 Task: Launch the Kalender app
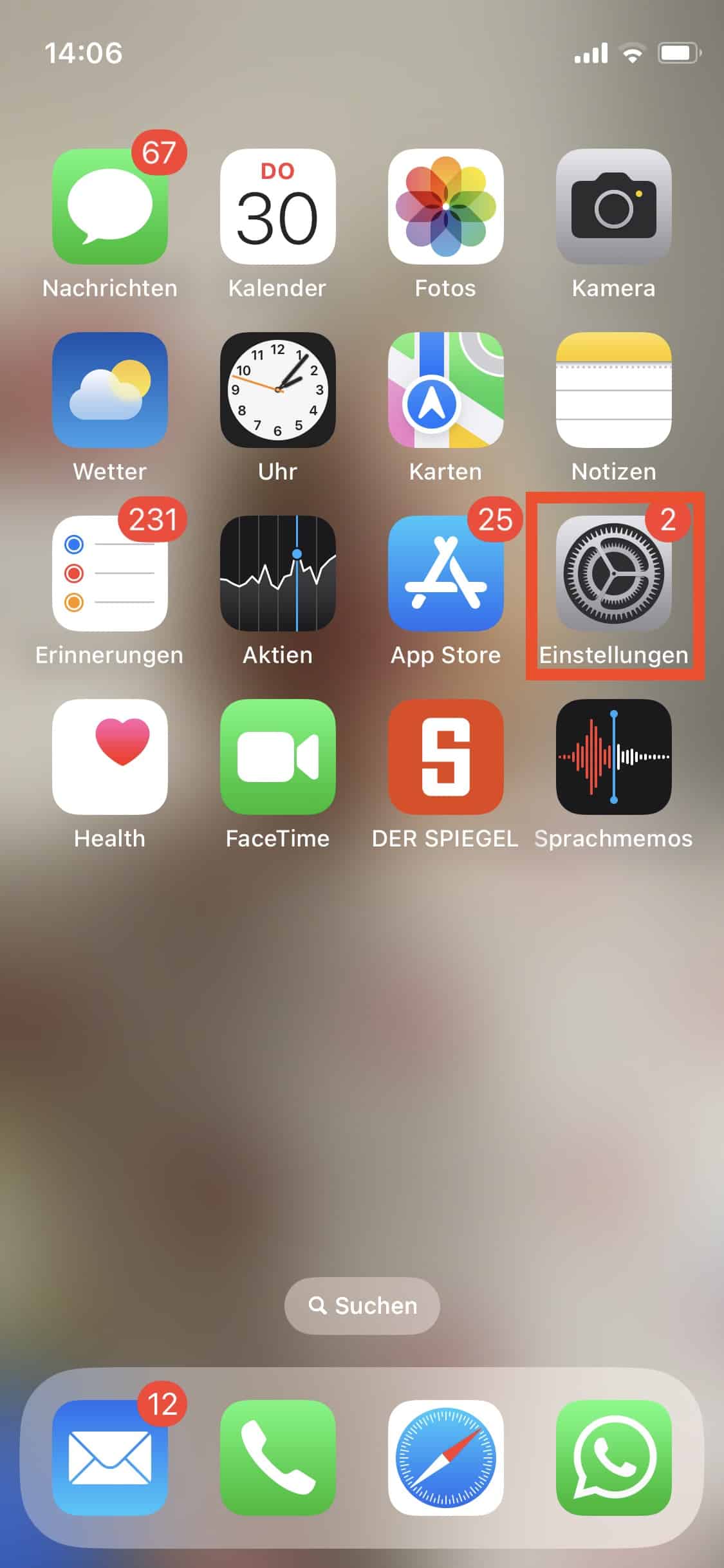277,207
